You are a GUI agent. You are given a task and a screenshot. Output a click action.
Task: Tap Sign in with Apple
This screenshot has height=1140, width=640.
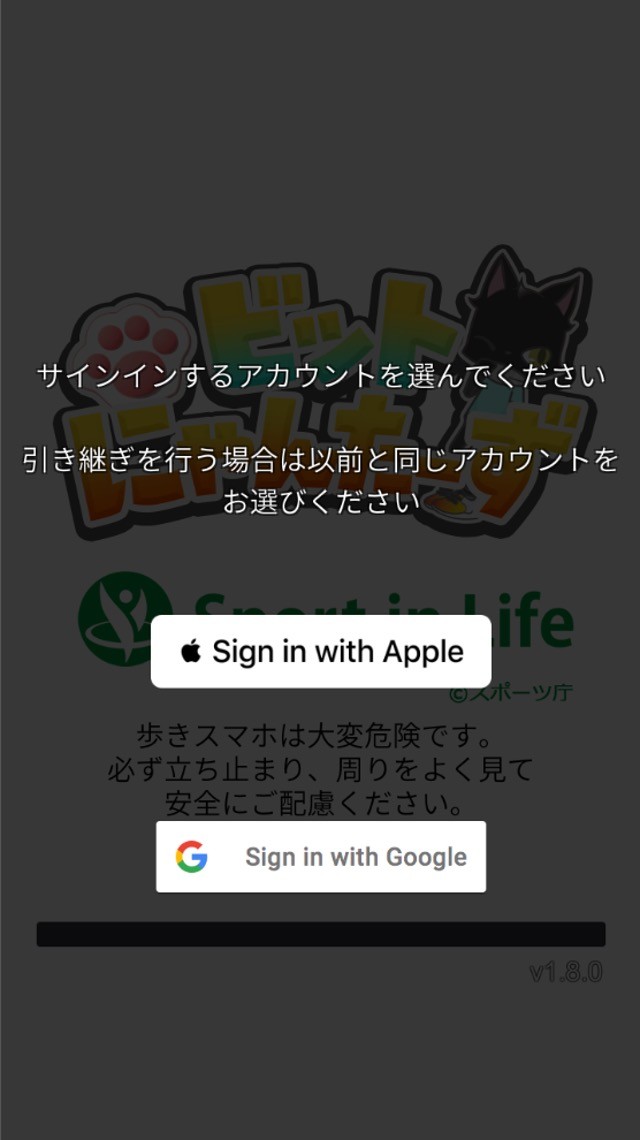(321, 651)
